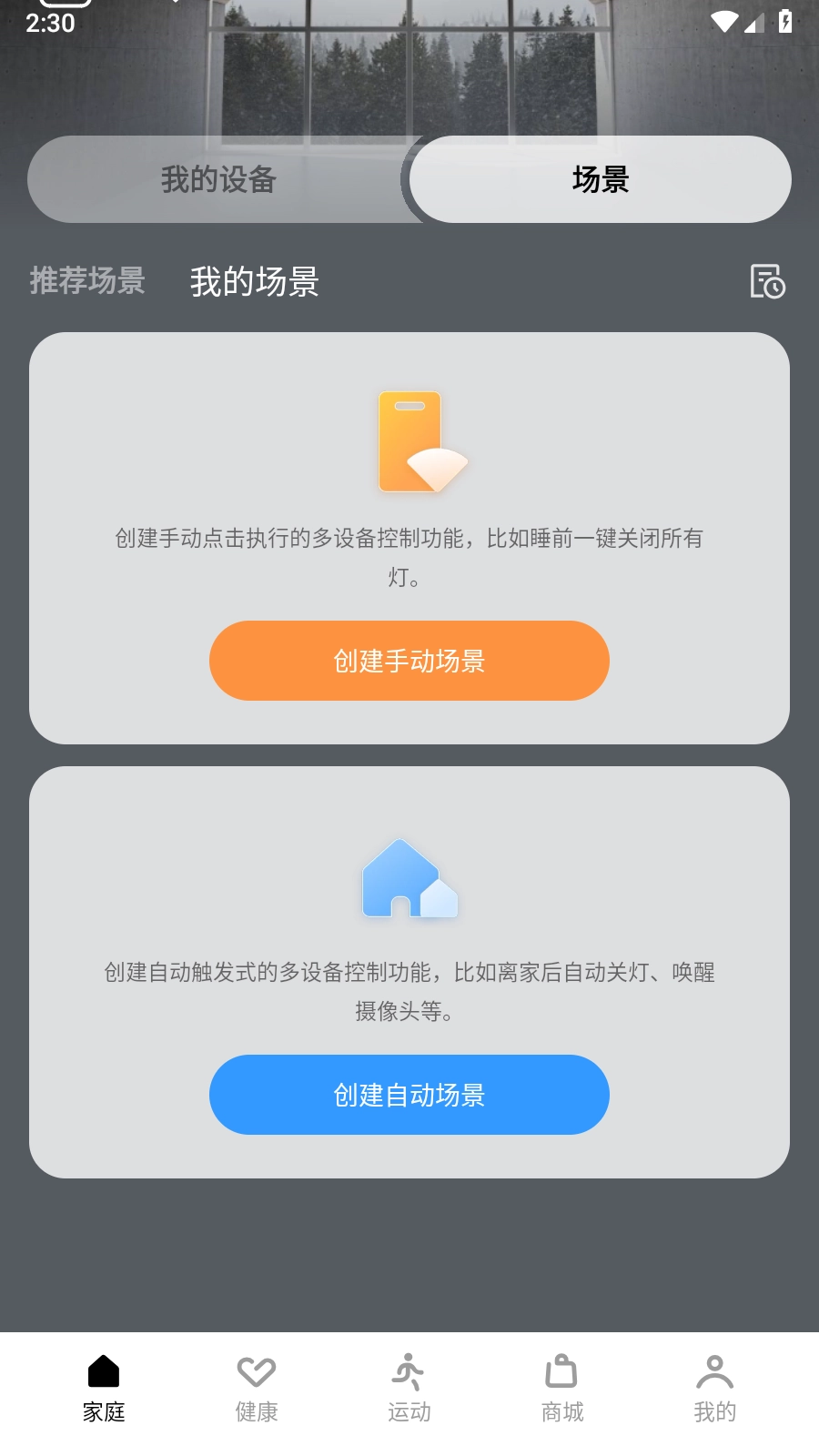Select the 我的 profile icon
Screen dimensions: 819x1456
tap(715, 1370)
